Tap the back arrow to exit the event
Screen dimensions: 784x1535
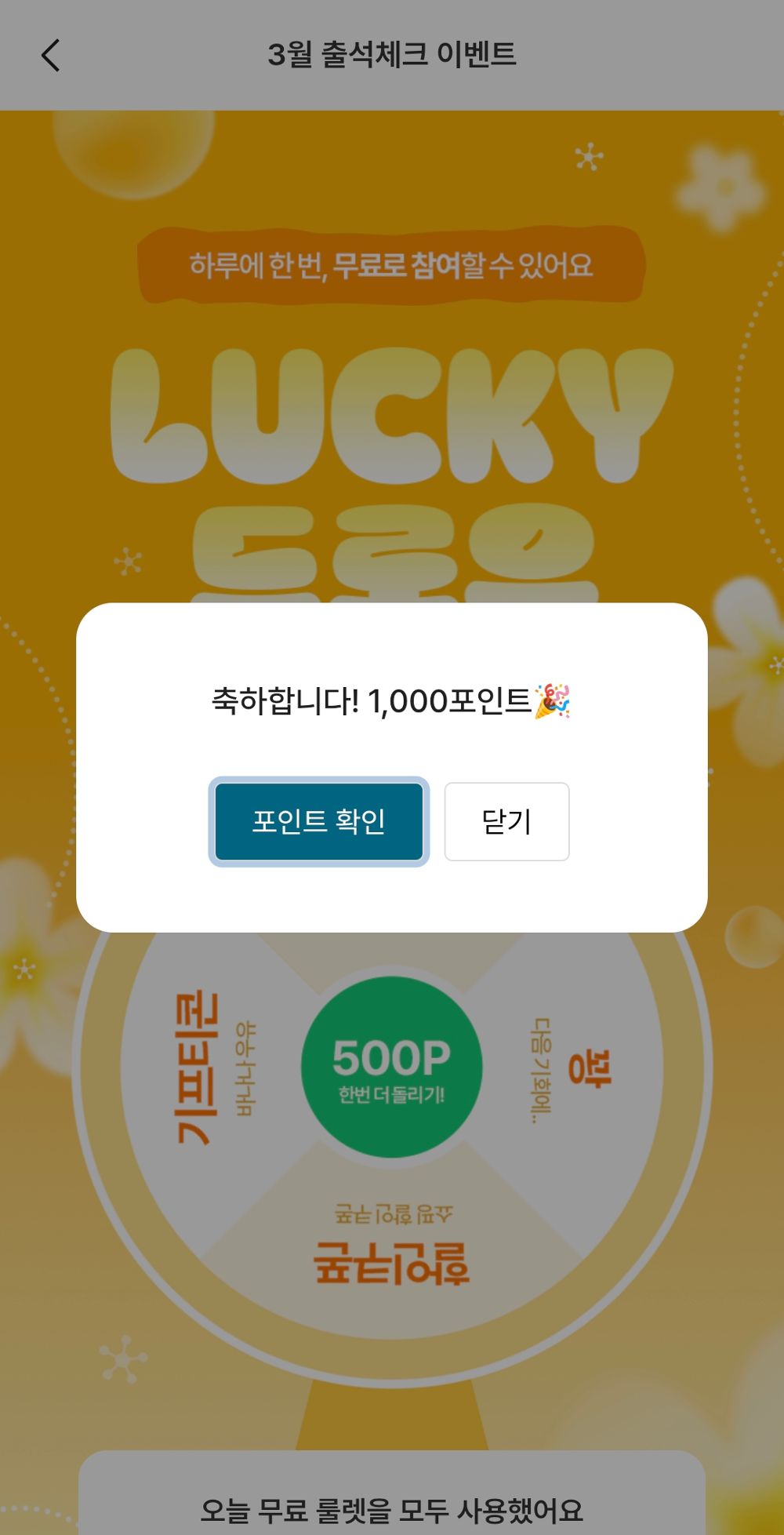(x=50, y=56)
